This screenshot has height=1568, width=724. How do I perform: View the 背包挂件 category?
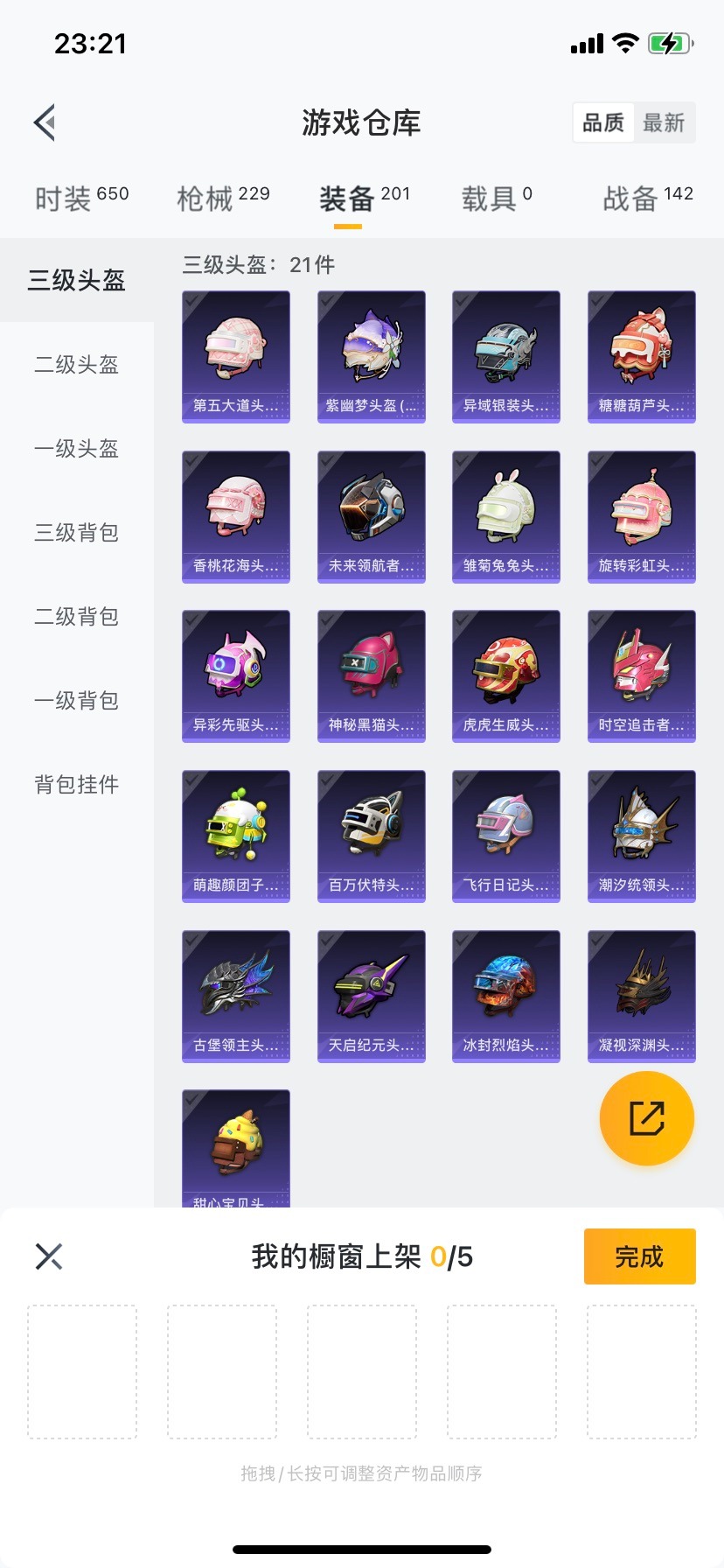[x=77, y=785]
